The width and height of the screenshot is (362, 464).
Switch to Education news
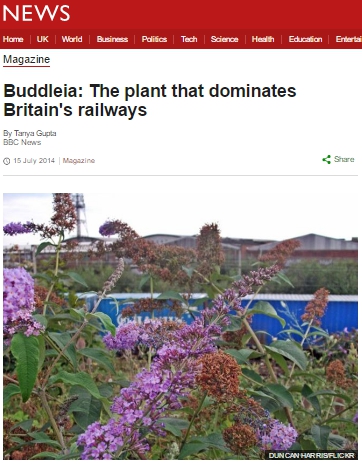[305, 39]
